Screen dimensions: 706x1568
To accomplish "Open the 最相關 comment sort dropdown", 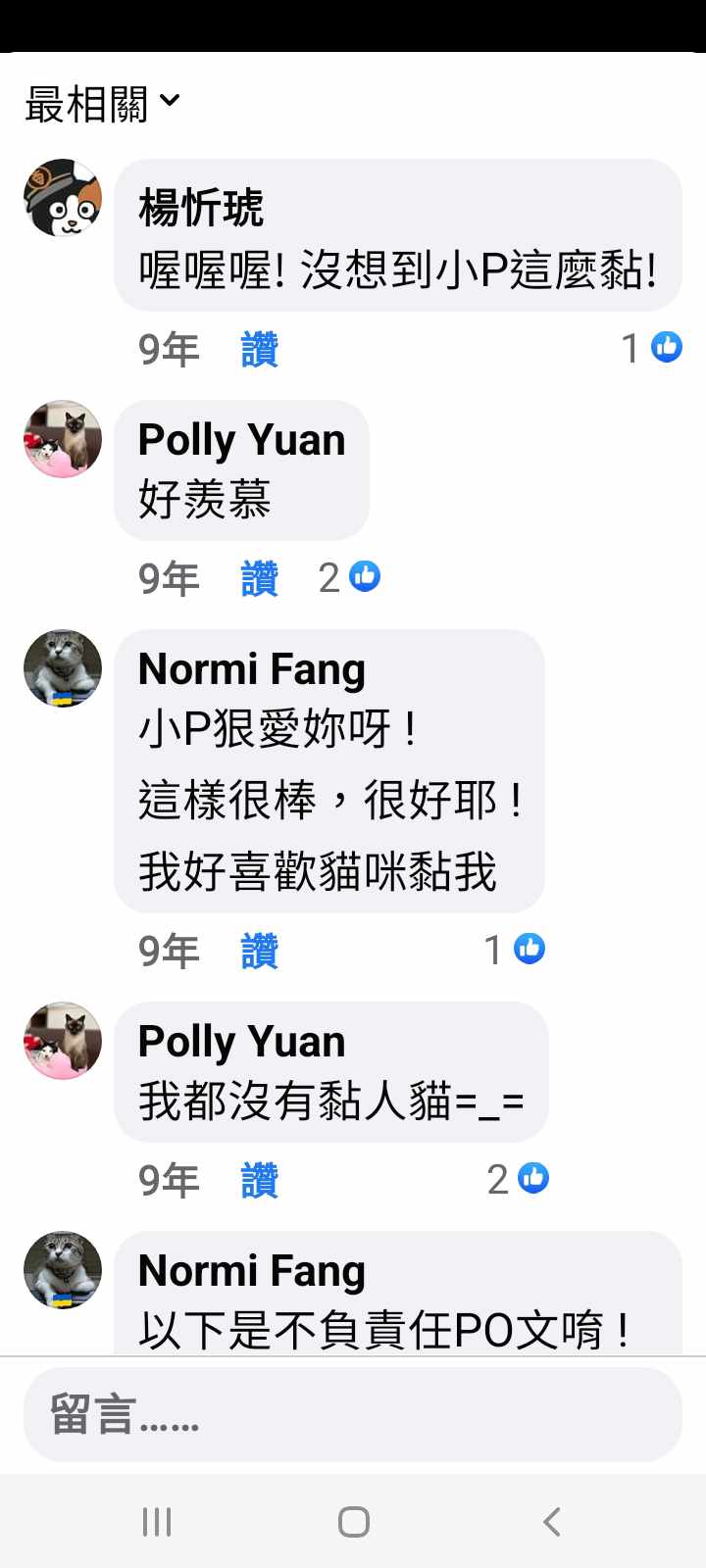I will click(102, 103).
